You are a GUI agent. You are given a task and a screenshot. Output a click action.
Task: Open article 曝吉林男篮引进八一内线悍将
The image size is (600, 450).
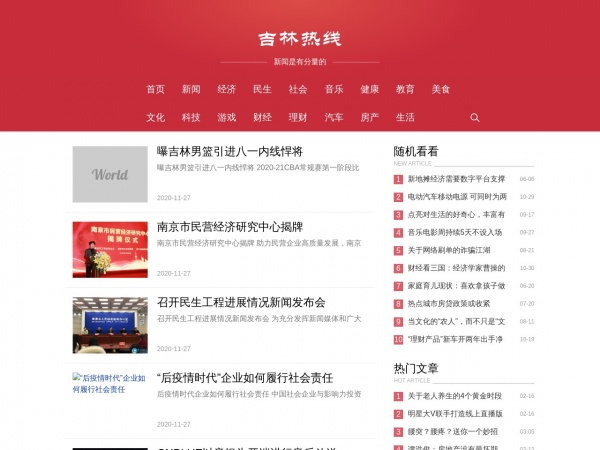(x=230, y=151)
